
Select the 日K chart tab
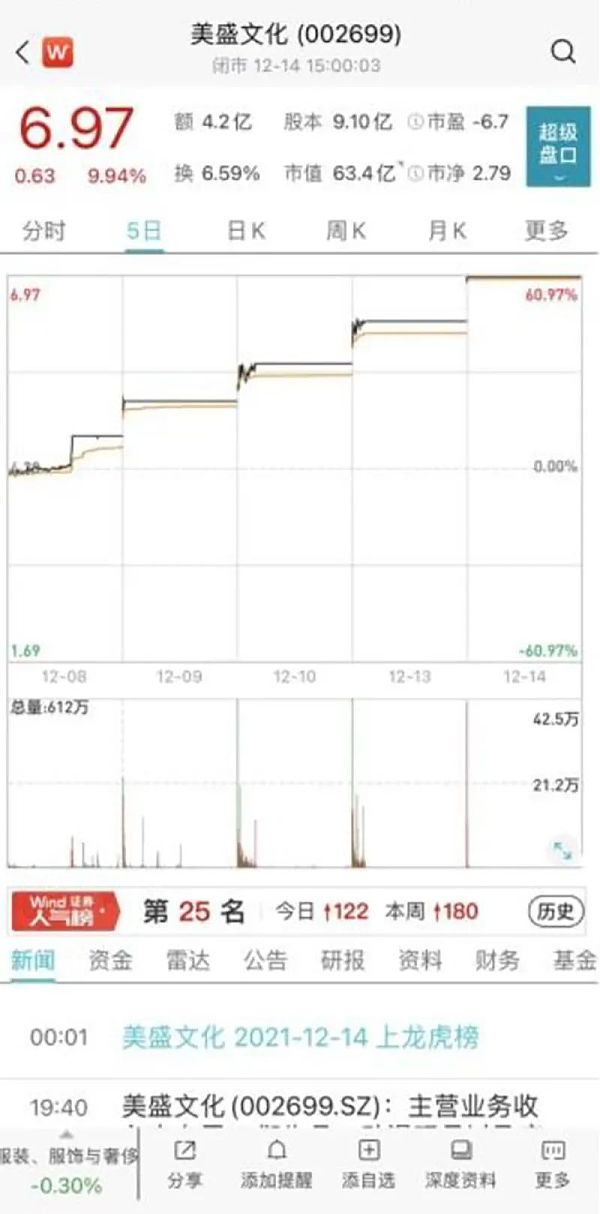tap(246, 231)
